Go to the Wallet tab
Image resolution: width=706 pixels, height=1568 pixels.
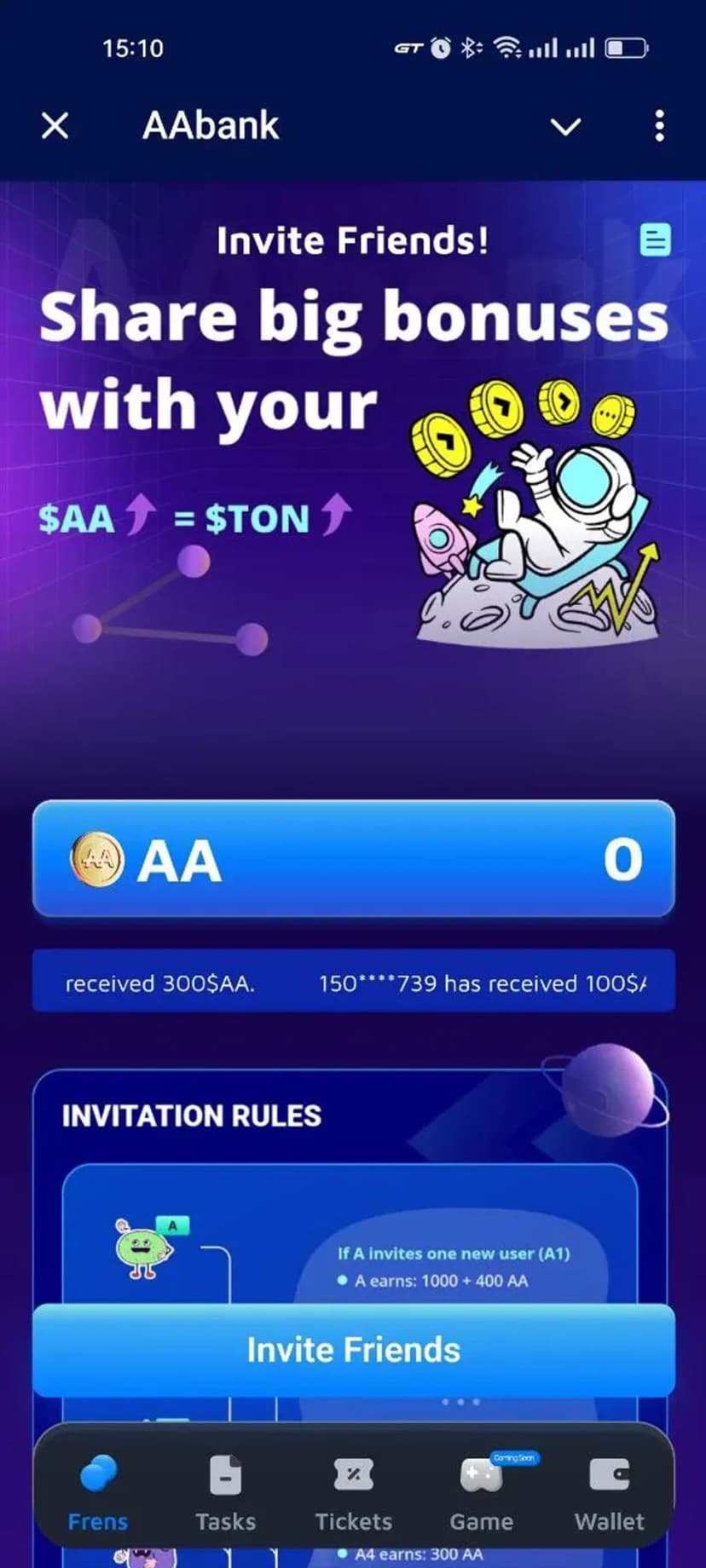tap(609, 1491)
